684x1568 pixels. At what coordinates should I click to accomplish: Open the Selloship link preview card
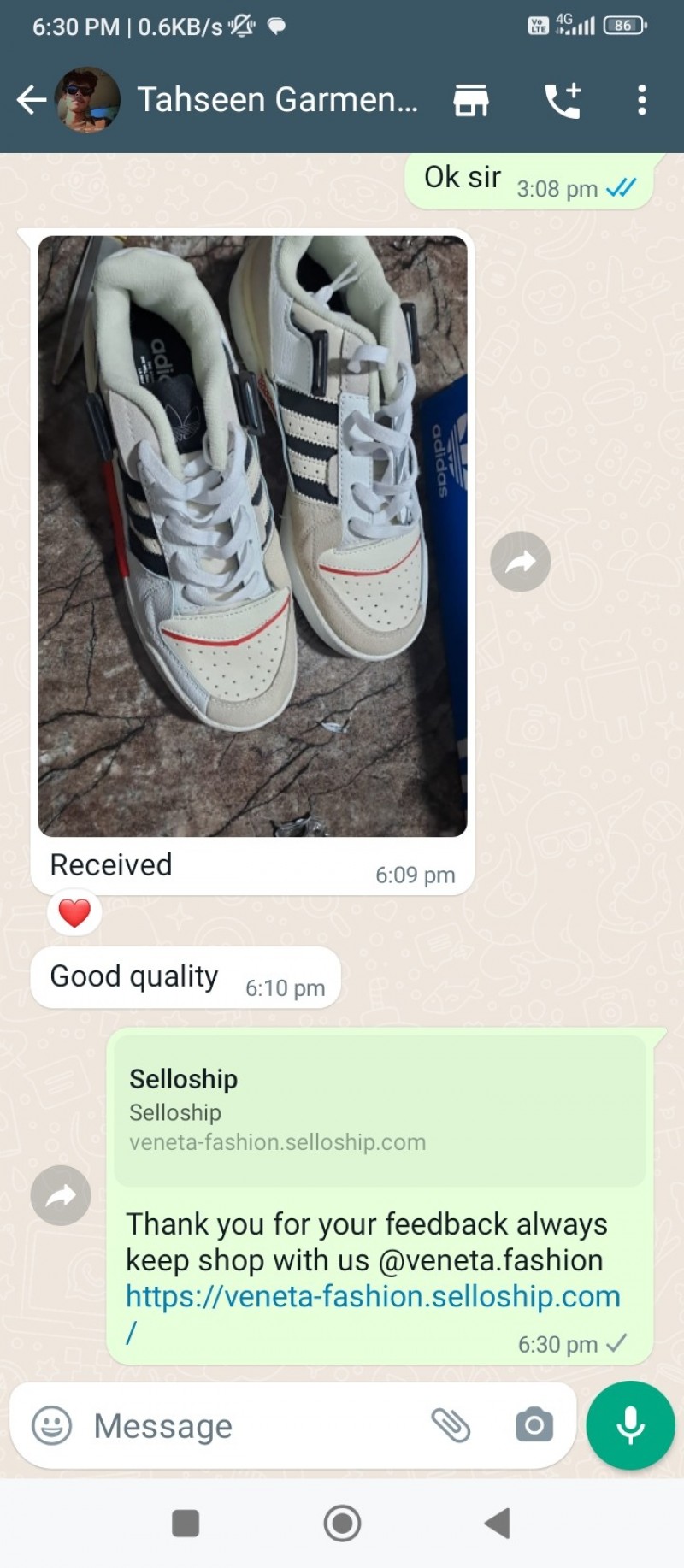(x=380, y=1110)
